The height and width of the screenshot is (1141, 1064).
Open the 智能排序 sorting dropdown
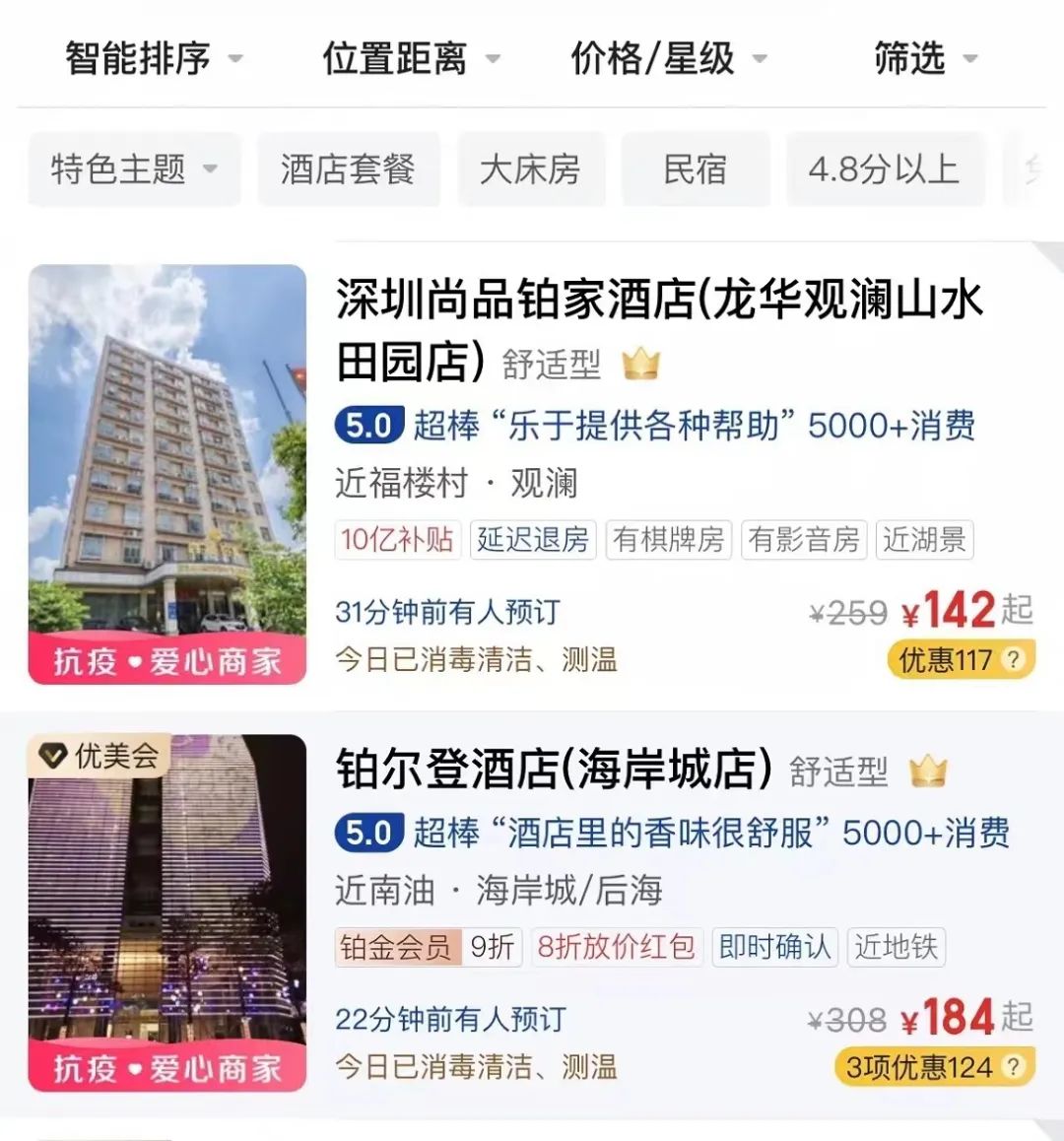150,58
